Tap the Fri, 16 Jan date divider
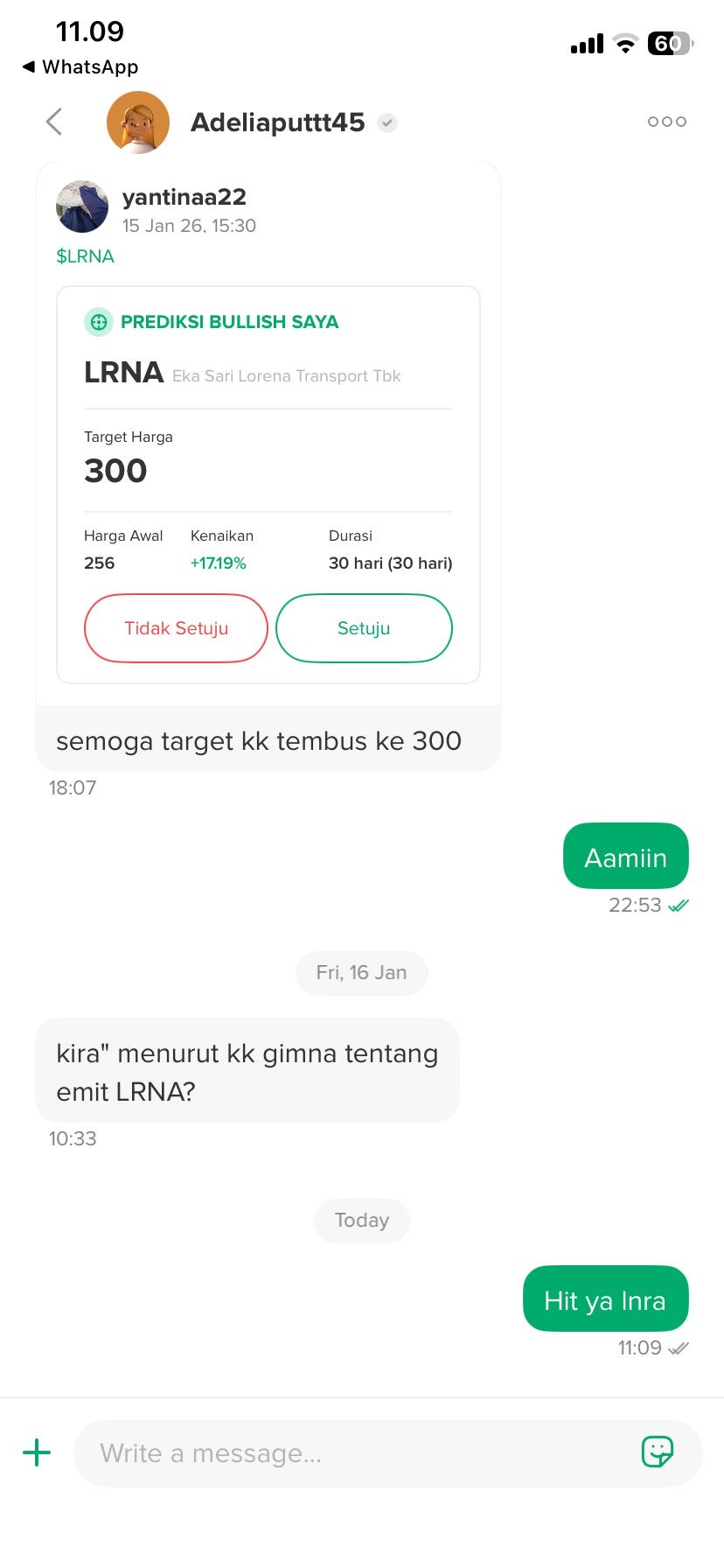724x1568 pixels. [361, 972]
